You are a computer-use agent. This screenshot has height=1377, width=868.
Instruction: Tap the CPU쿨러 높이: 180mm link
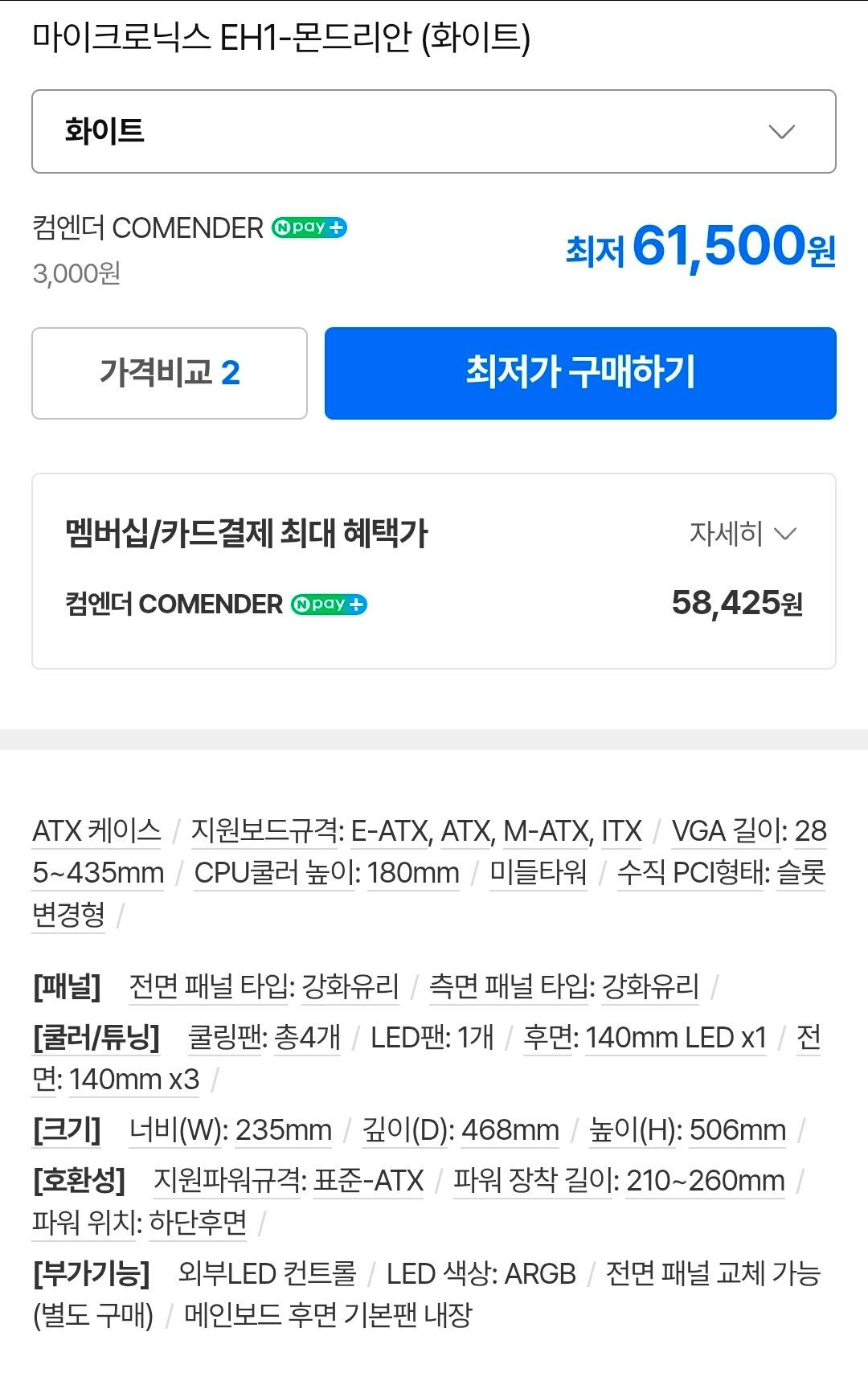click(x=326, y=872)
